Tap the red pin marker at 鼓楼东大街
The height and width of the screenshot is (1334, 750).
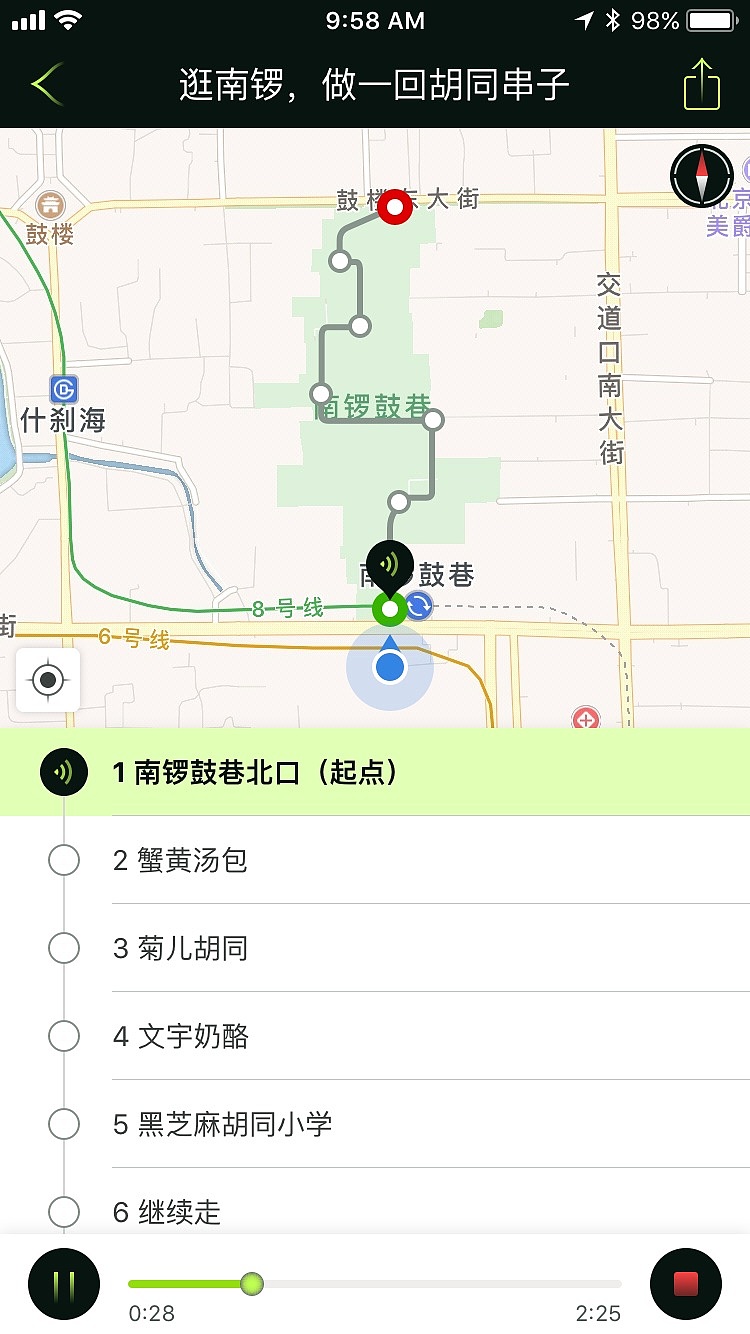click(396, 206)
